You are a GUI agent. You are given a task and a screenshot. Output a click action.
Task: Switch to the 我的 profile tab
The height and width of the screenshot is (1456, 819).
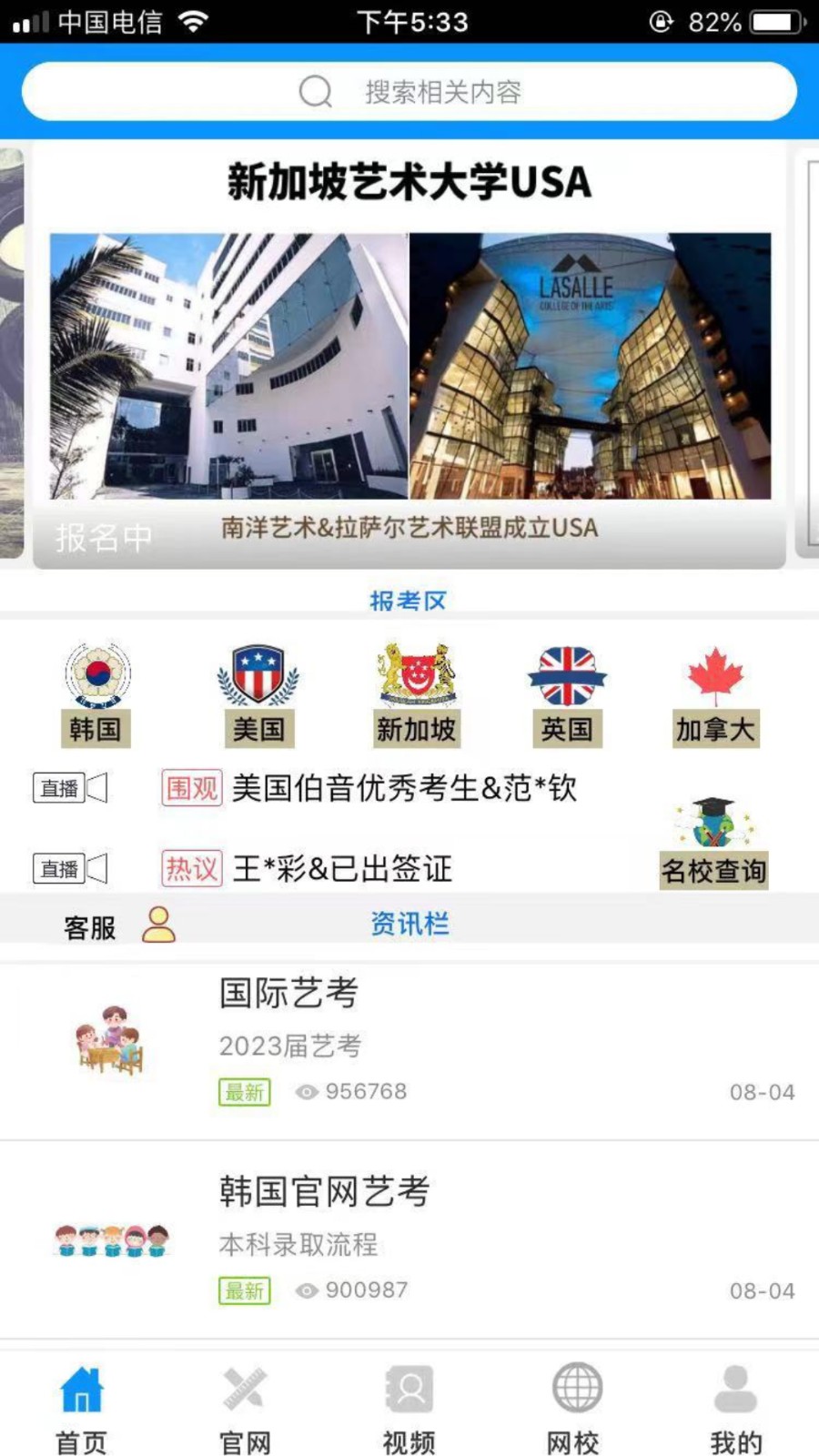[x=733, y=1387]
